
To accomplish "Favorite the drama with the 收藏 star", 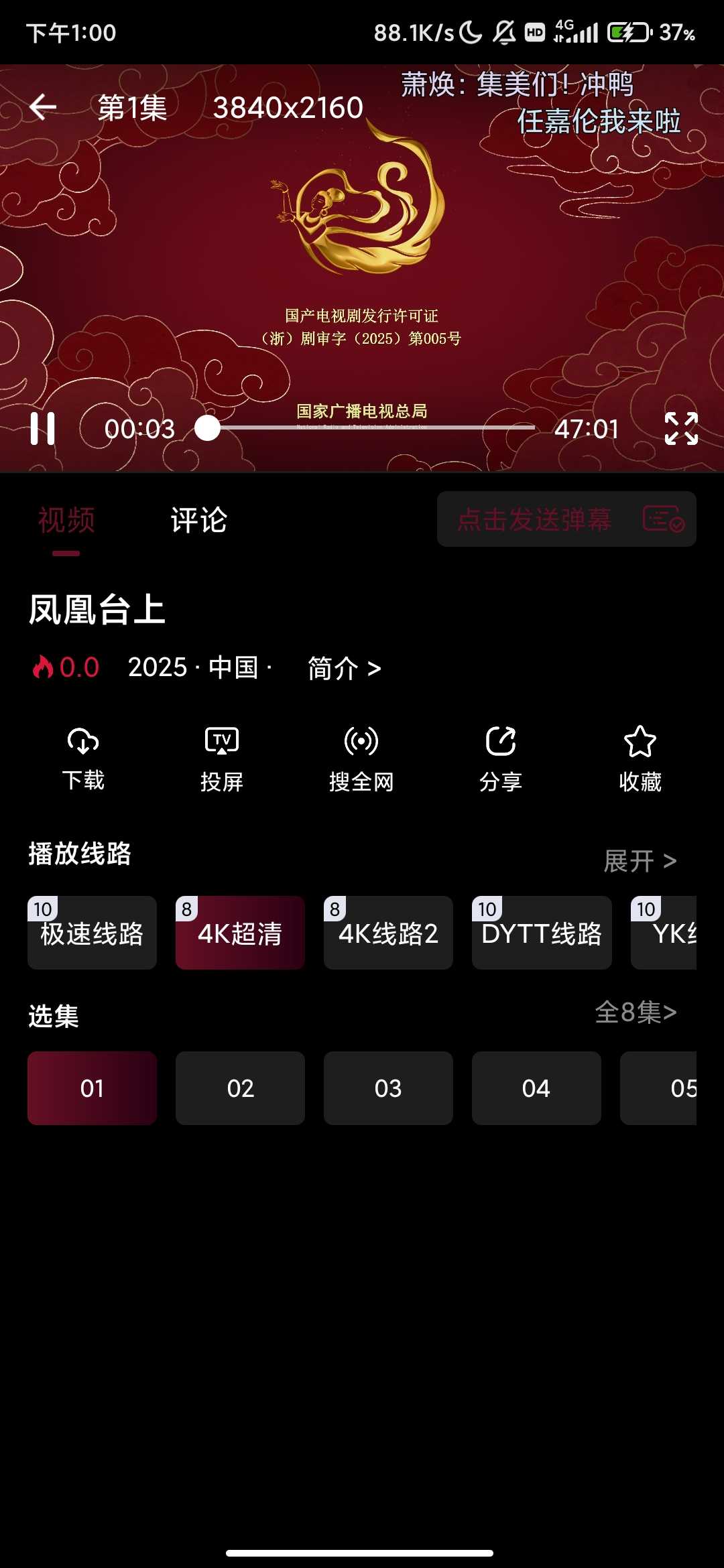I will tap(640, 757).
